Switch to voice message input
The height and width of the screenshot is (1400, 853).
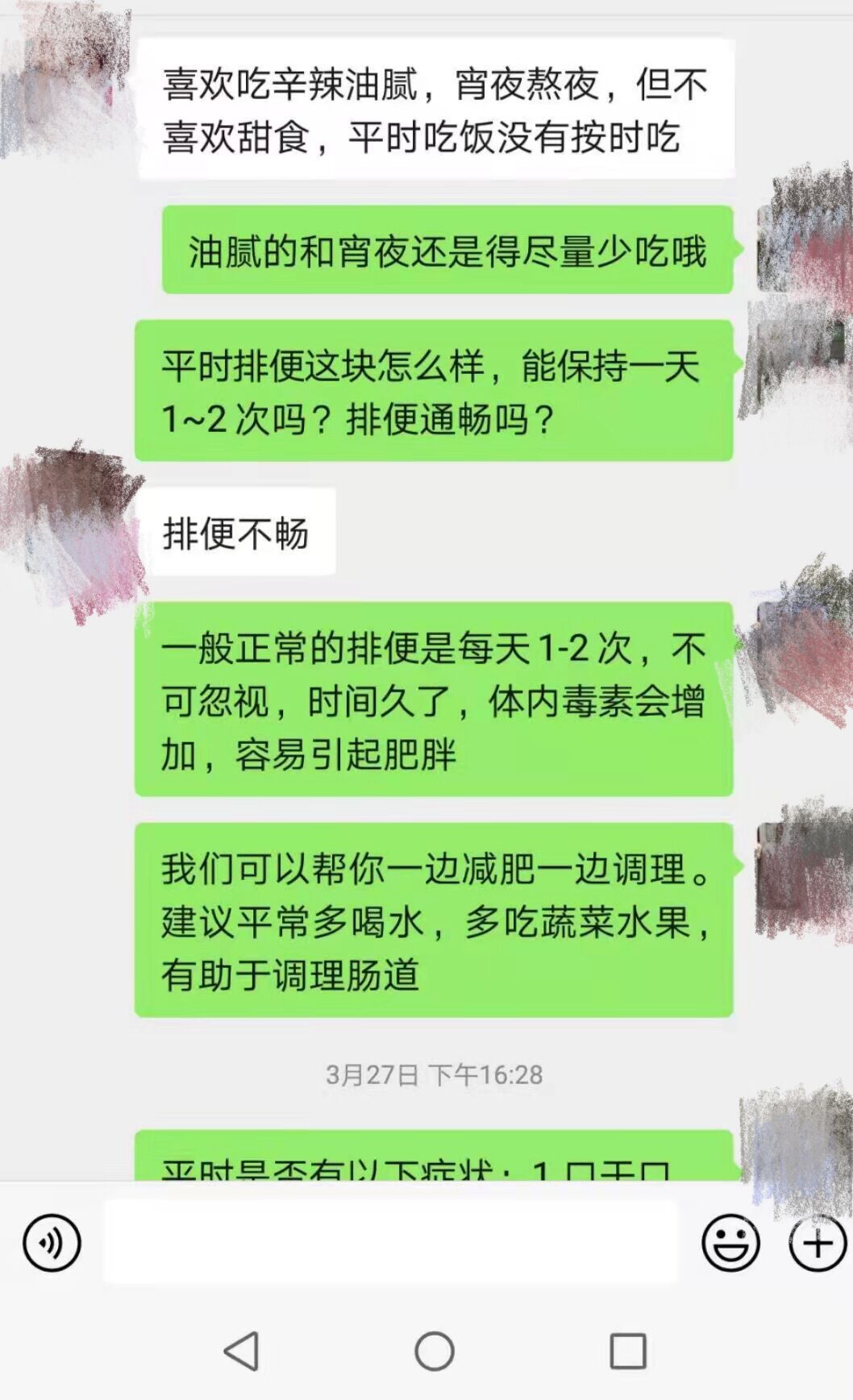[52, 1243]
